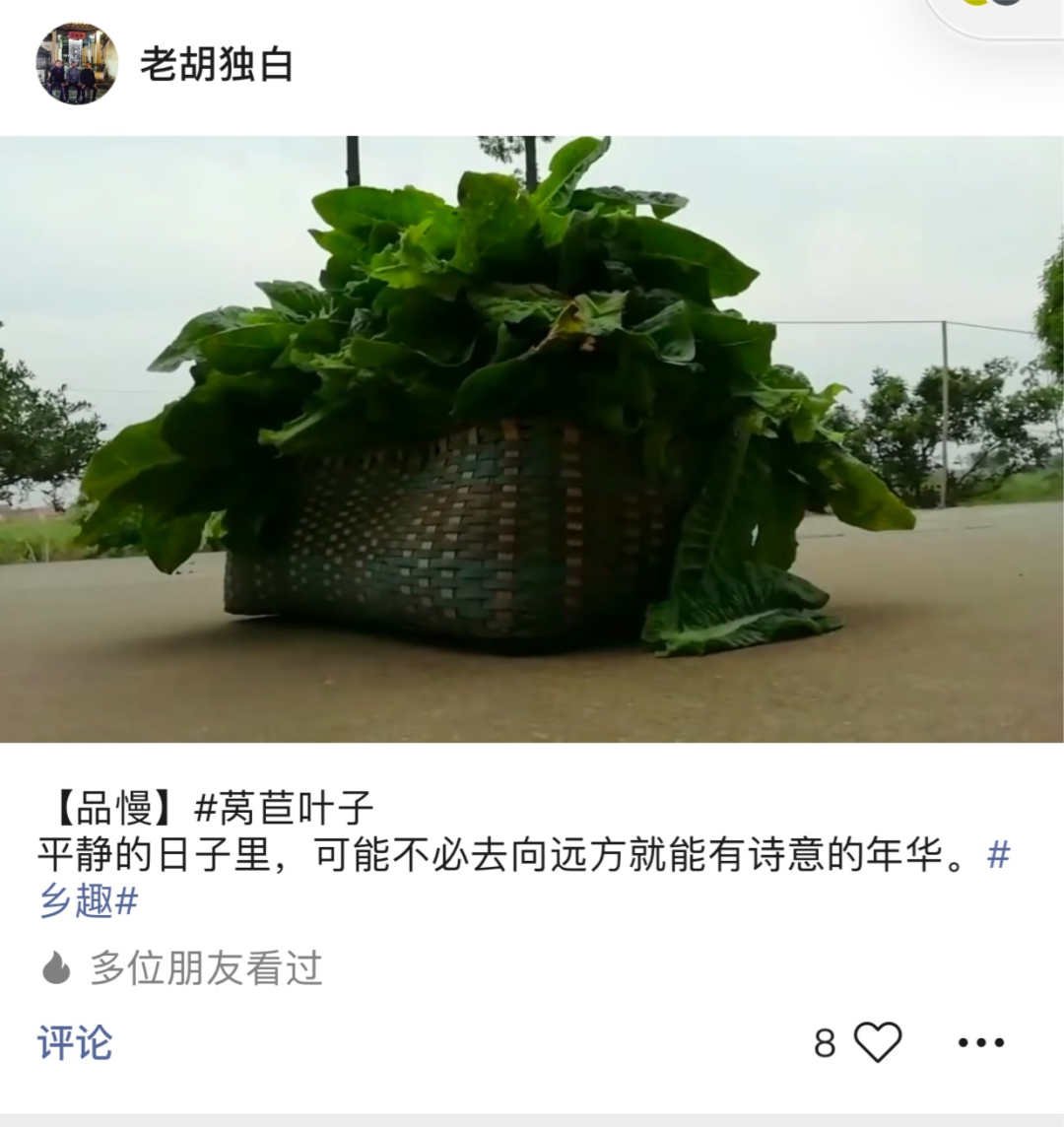Like this post with the heart
The image size is (1064, 1127).
click(x=876, y=1042)
